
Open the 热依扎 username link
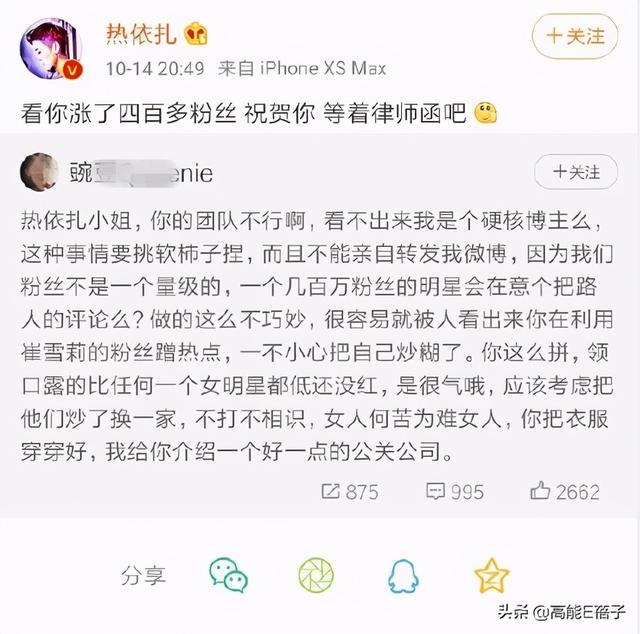pos(141,34)
